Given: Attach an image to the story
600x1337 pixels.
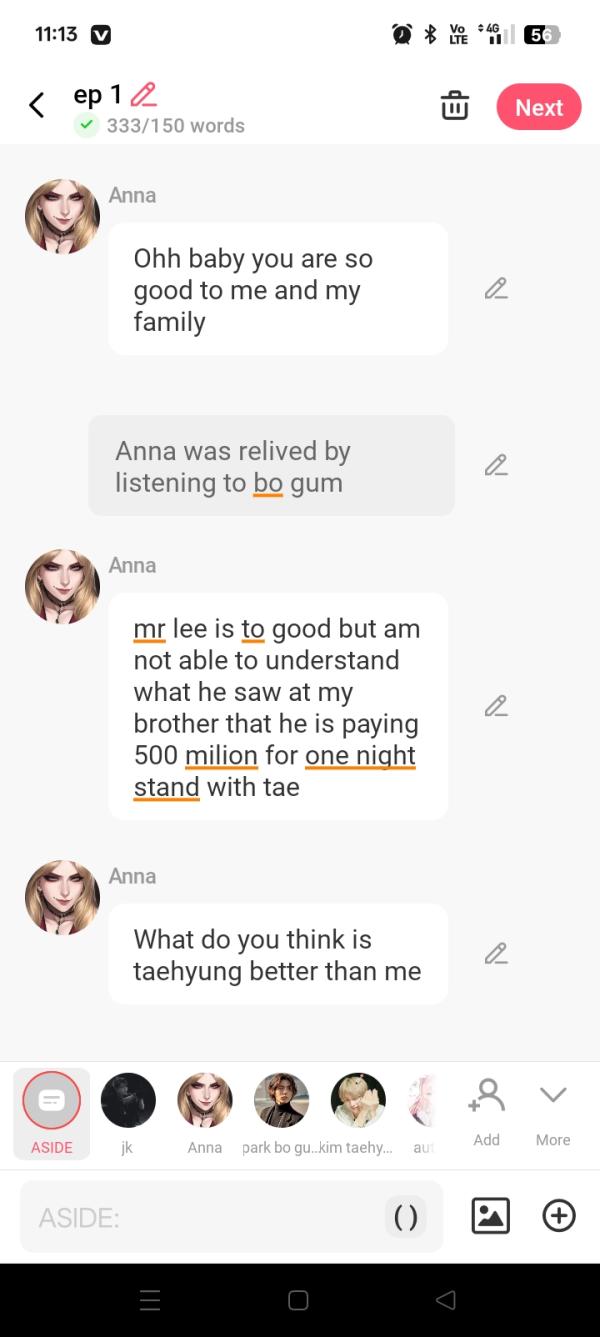Looking at the screenshot, I should [x=490, y=1216].
